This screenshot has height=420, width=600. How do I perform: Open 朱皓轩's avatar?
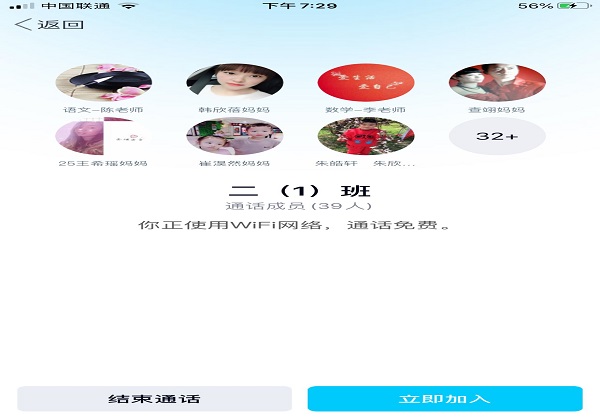pyautogui.click(x=351, y=137)
